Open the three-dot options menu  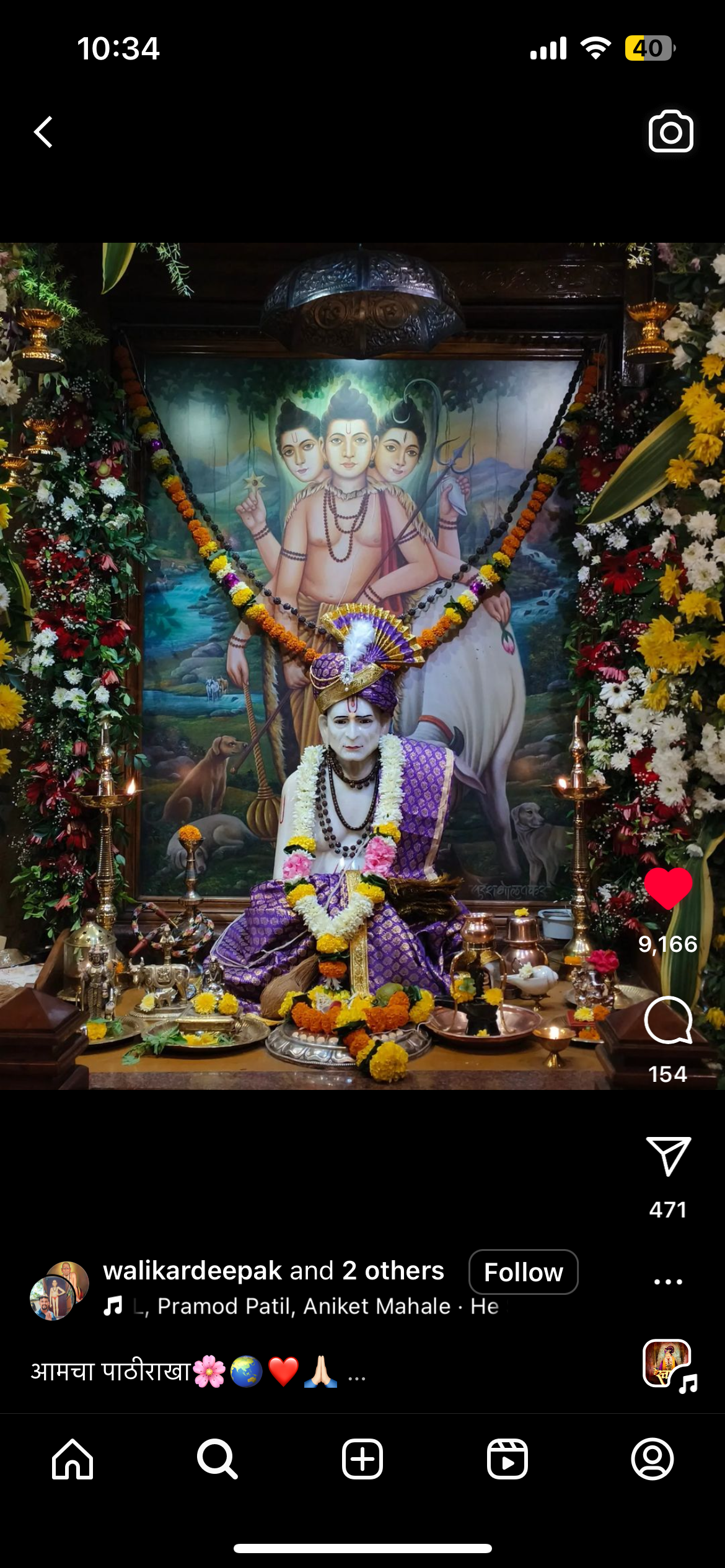click(668, 1282)
